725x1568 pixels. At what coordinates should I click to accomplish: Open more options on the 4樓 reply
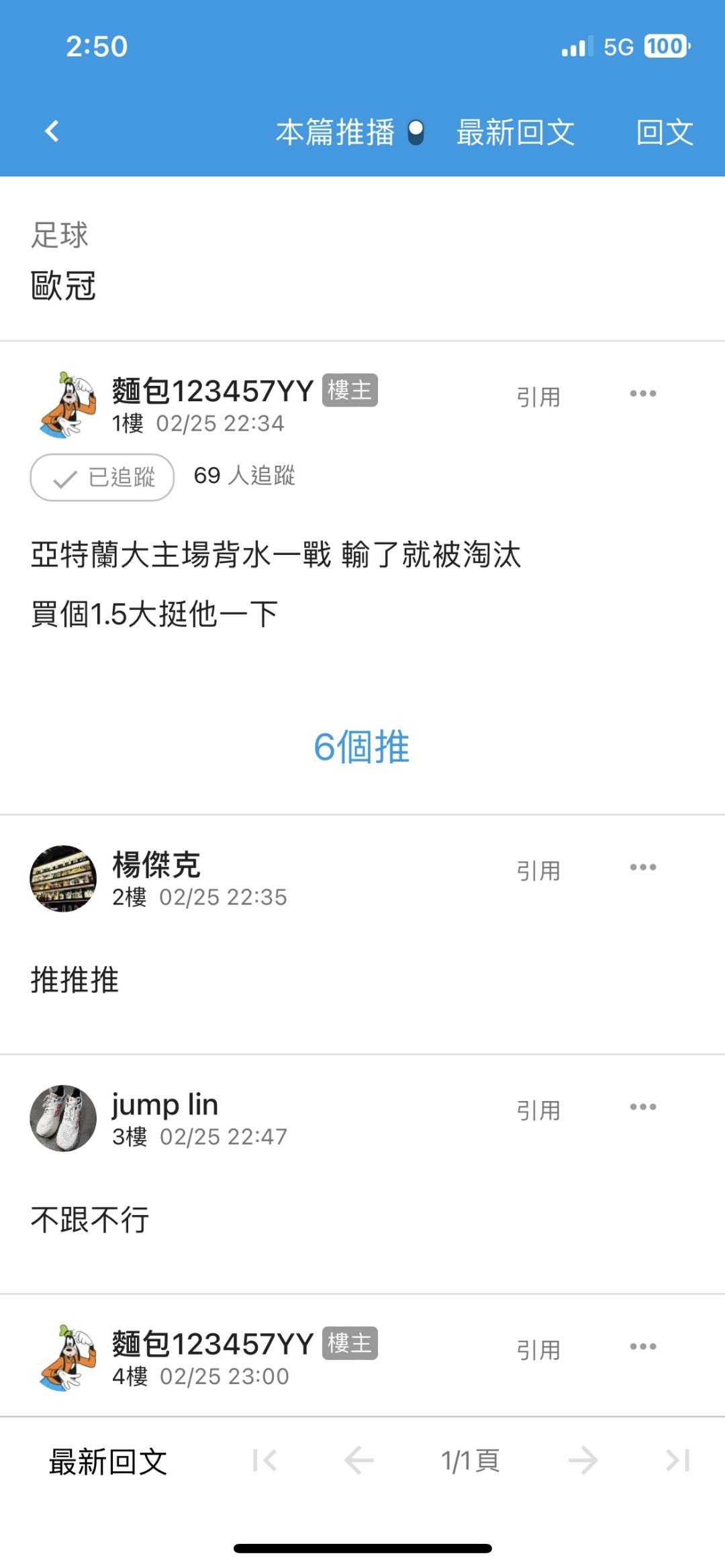(642, 1347)
